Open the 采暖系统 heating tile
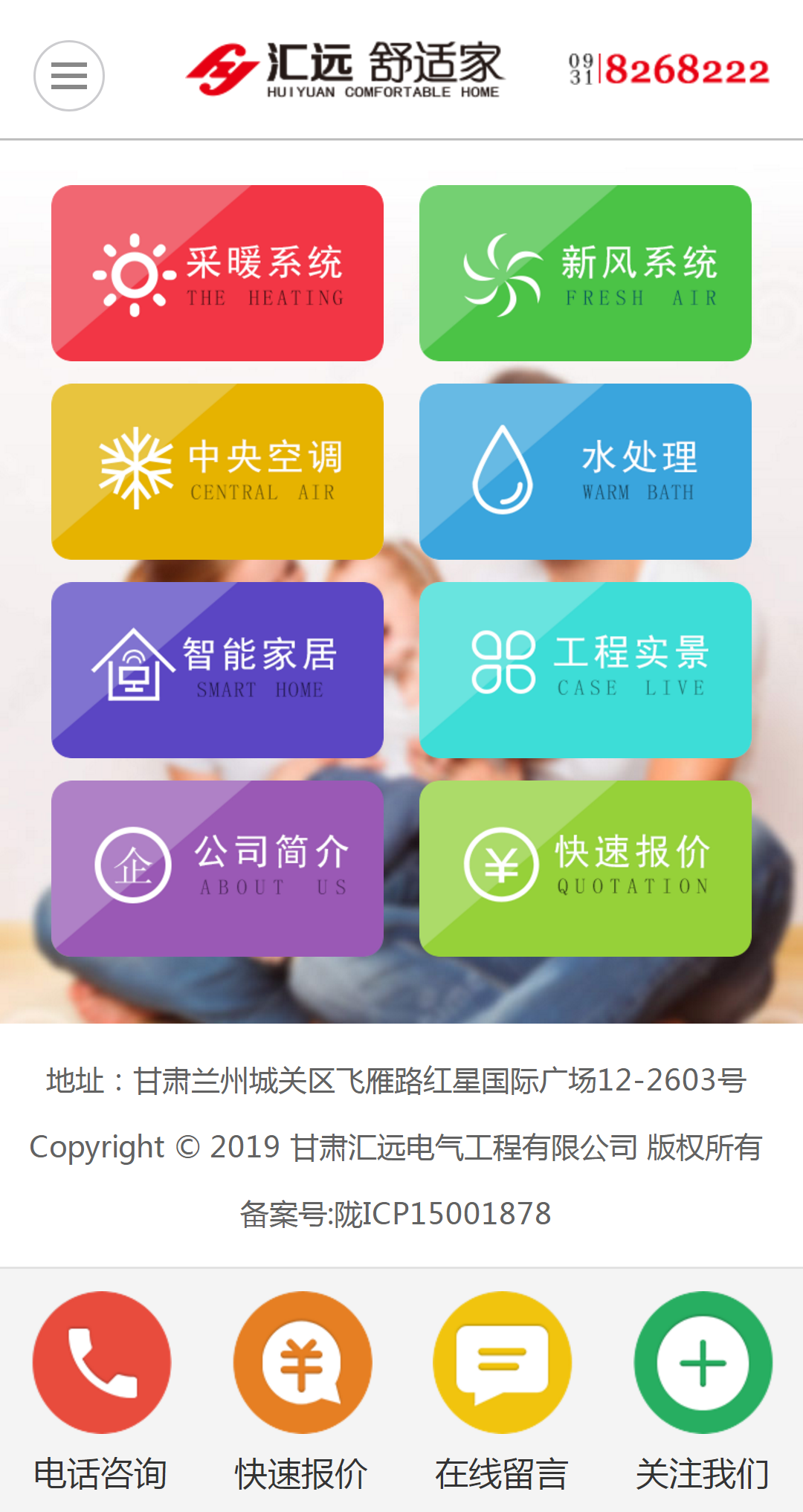This screenshot has width=803, height=1512. point(217,274)
